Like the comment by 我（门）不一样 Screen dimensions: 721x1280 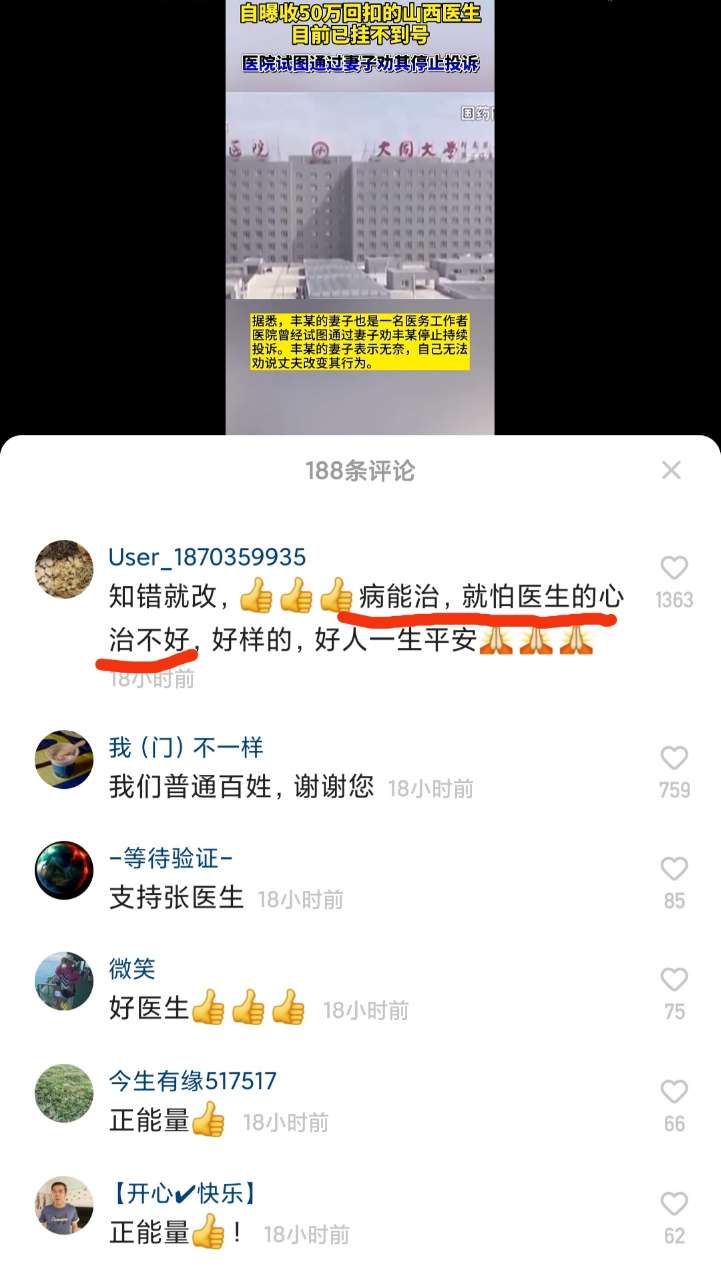click(674, 758)
